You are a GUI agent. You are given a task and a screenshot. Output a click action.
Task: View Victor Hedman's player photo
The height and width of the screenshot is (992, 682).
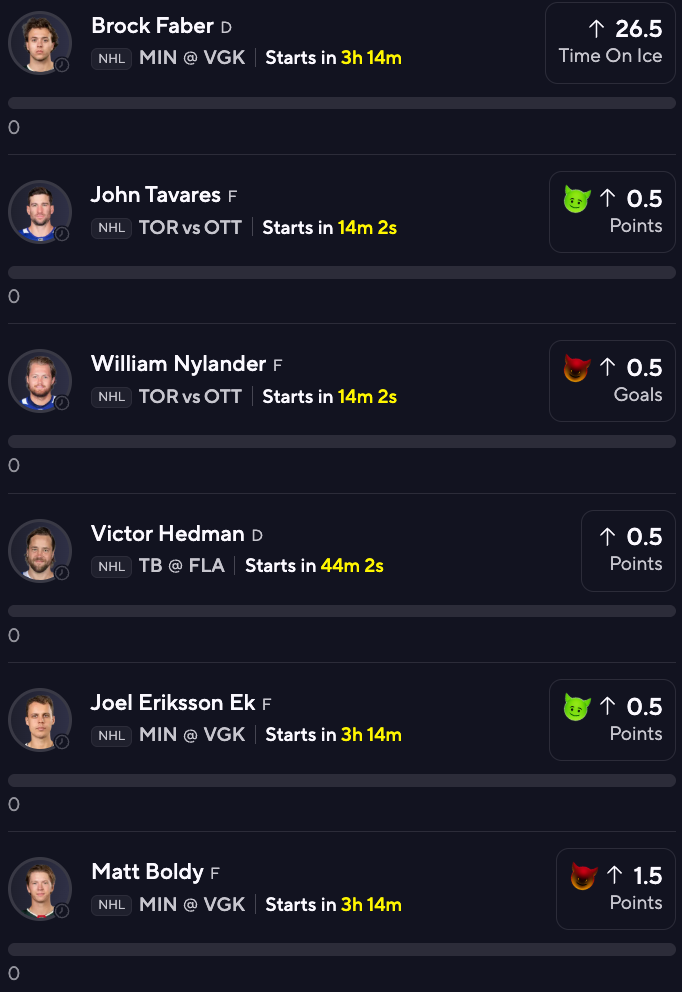(x=40, y=550)
